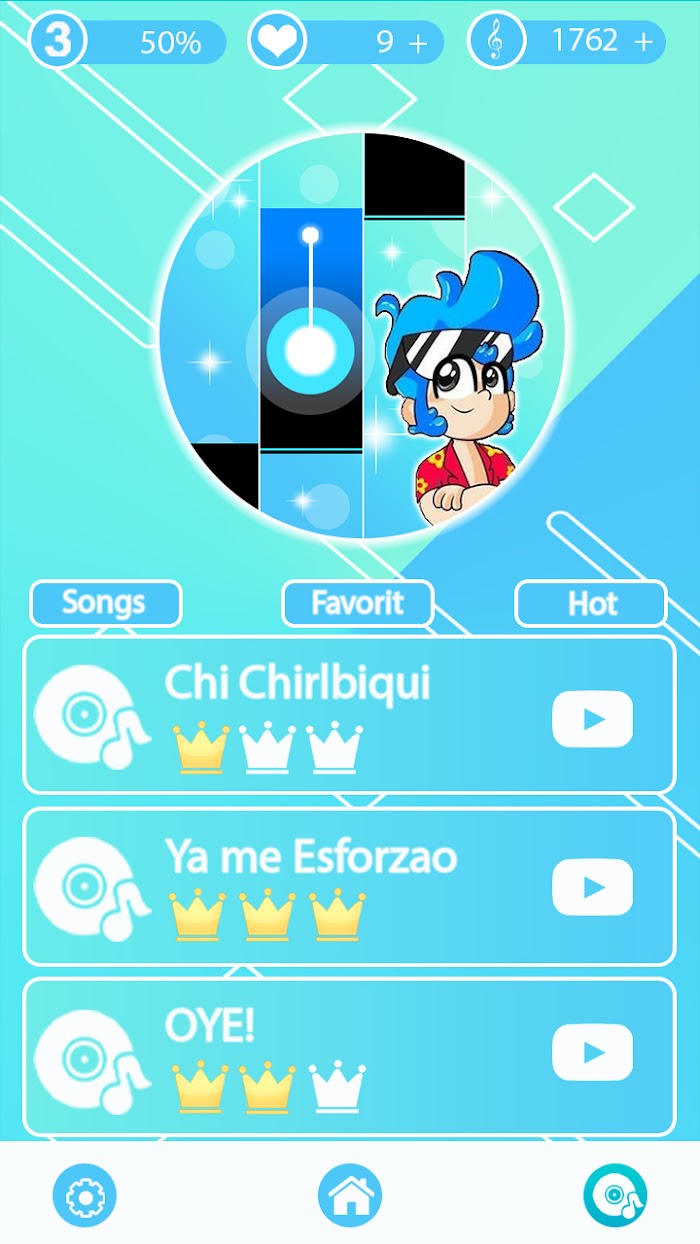Play the song Chi Chirlbiqui
700x1244 pixels.
pos(592,718)
